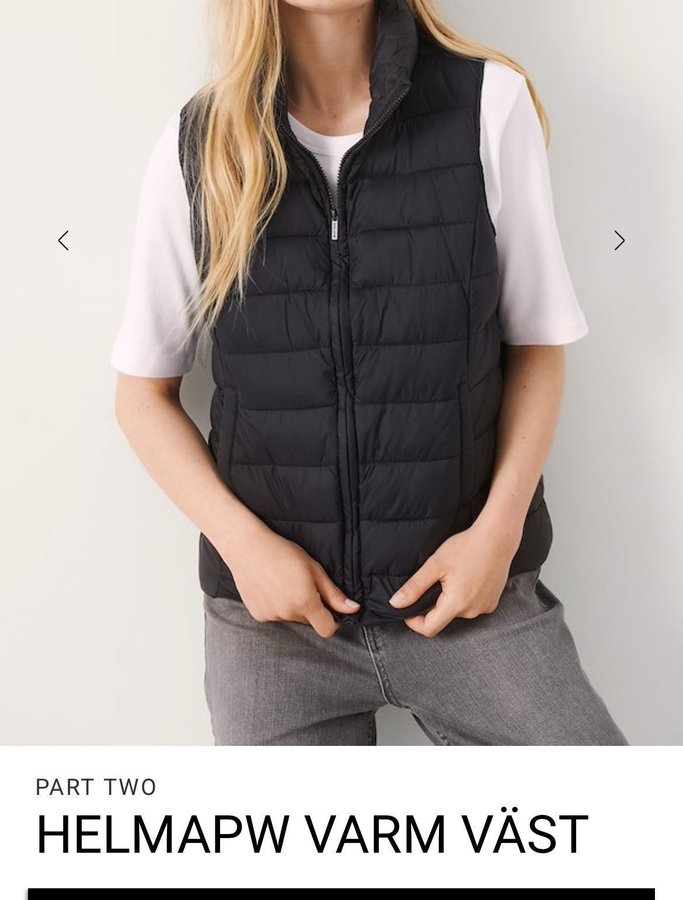
Task: Show the previous product image
Action: 63,241
